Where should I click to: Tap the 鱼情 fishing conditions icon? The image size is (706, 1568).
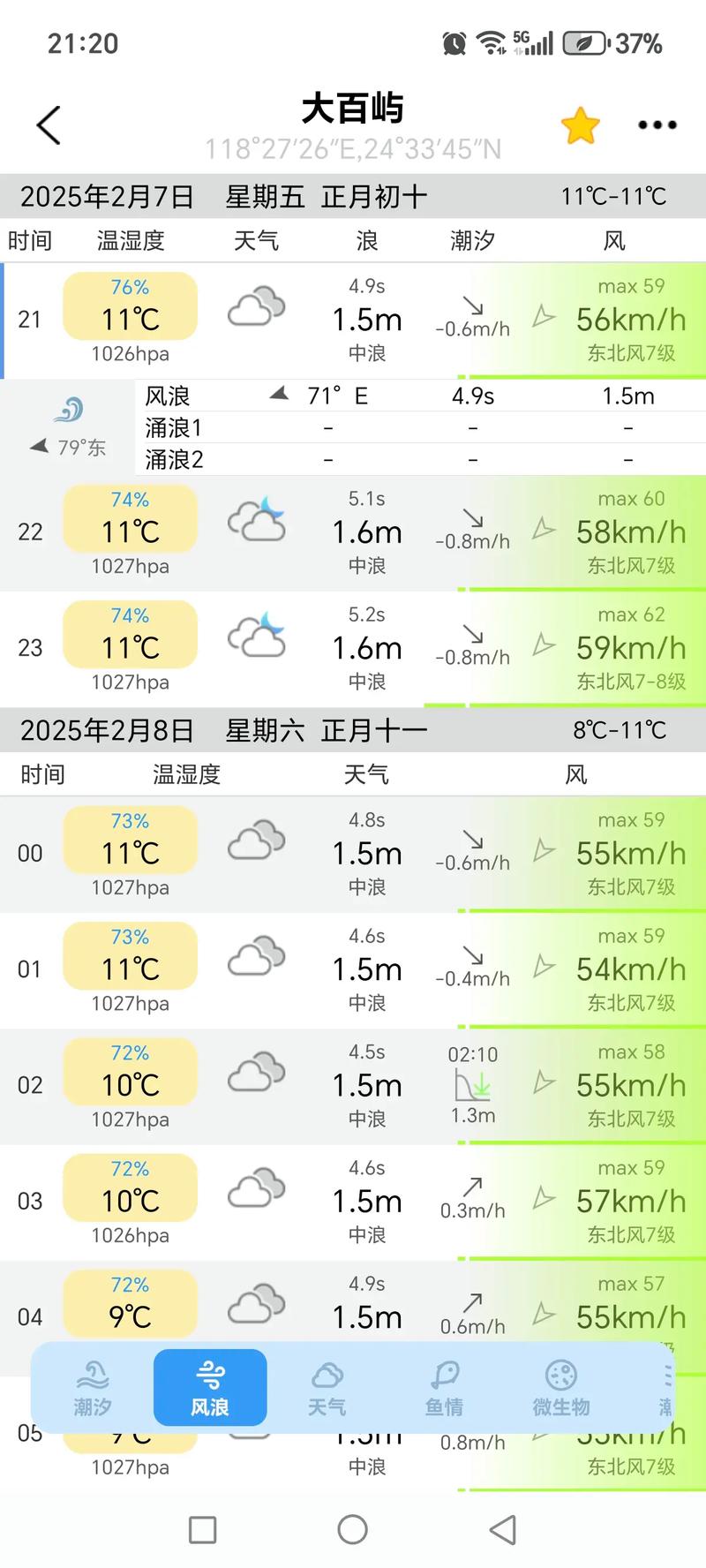click(x=444, y=1377)
